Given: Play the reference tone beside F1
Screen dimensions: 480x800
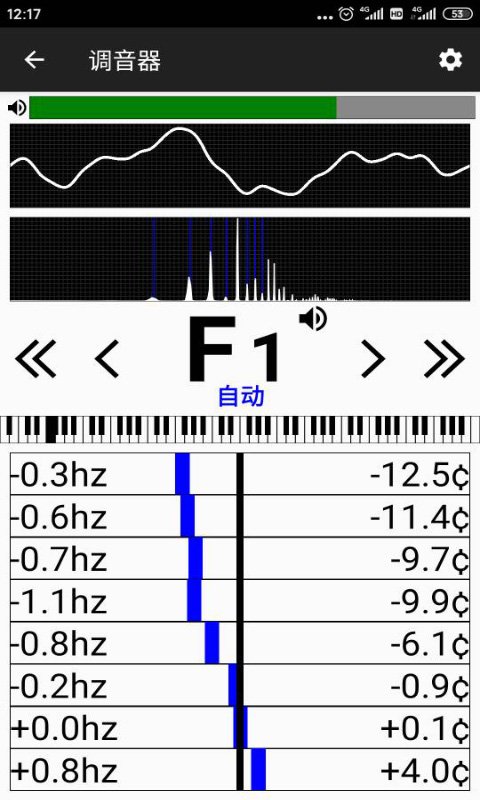Looking at the screenshot, I should [x=313, y=319].
